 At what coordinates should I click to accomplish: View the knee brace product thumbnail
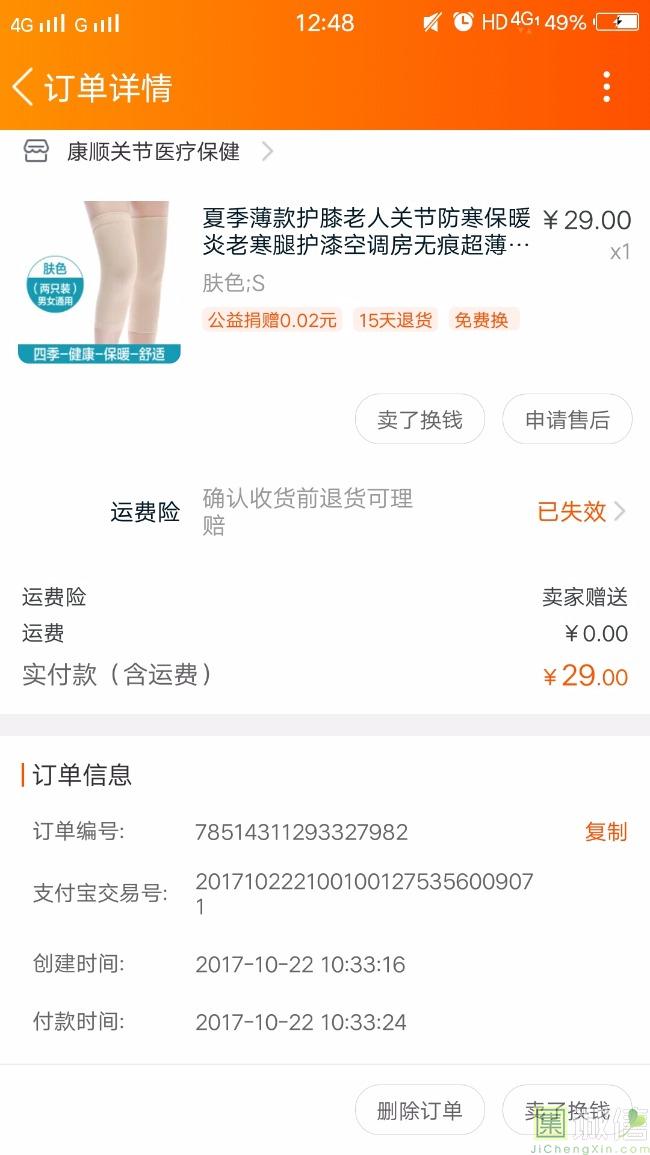99,283
